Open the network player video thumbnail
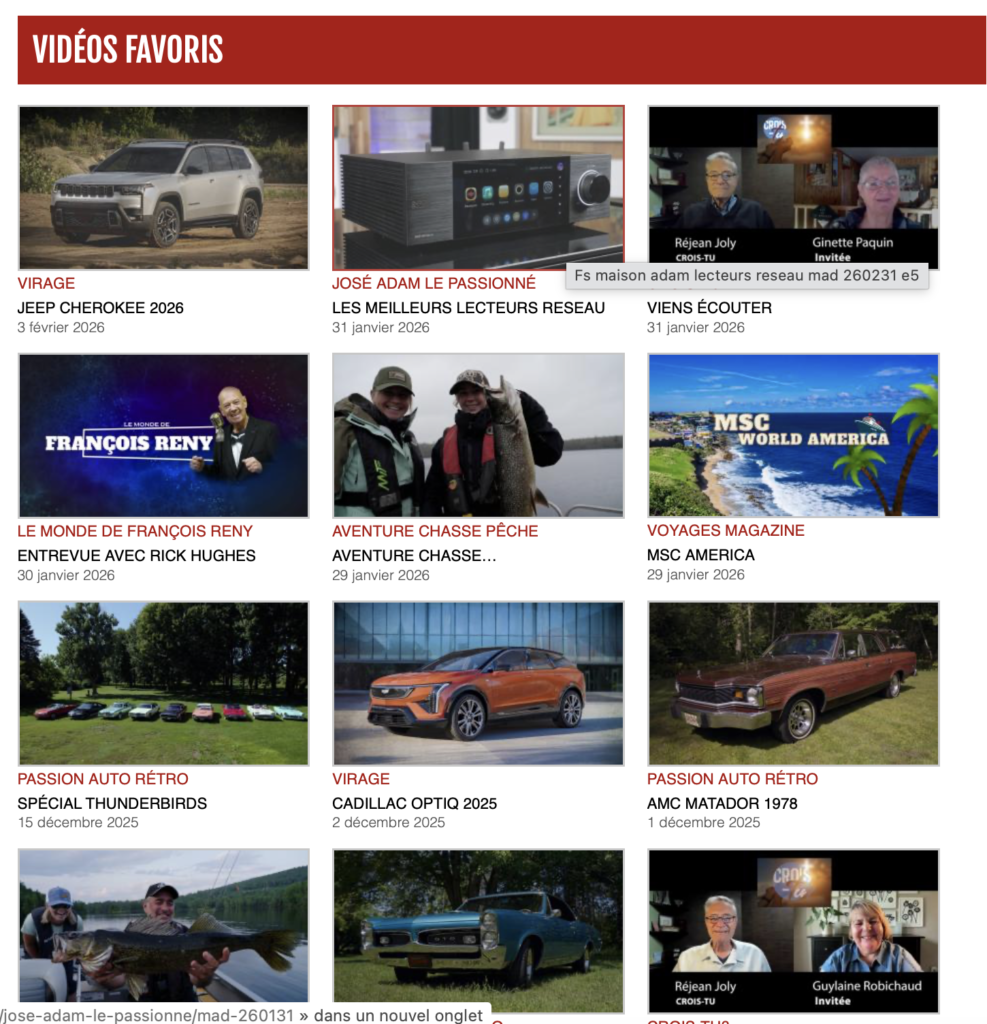The width and height of the screenshot is (987, 1024). pos(478,188)
